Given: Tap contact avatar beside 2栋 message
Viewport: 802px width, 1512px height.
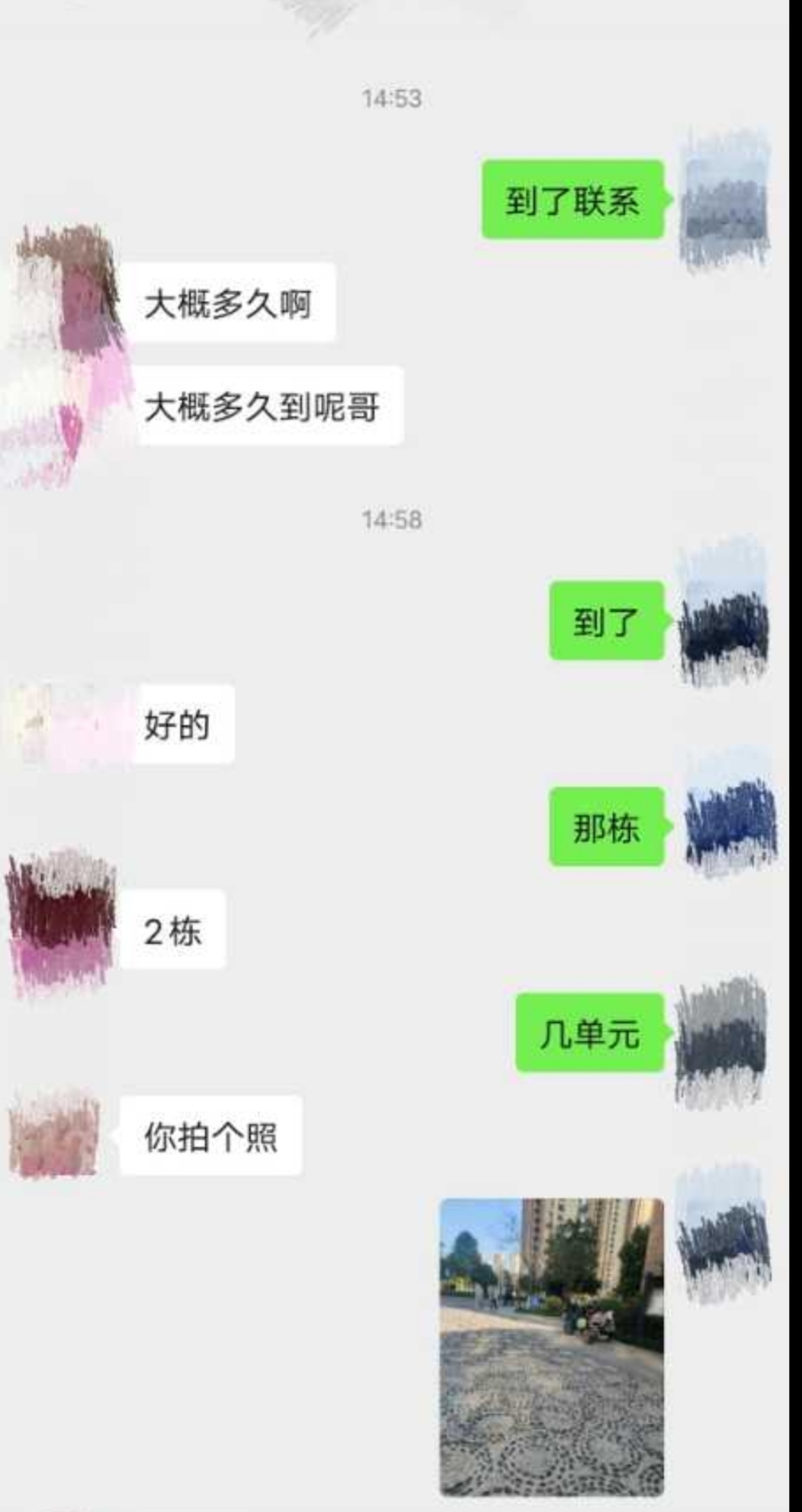Looking at the screenshot, I should (x=61, y=924).
